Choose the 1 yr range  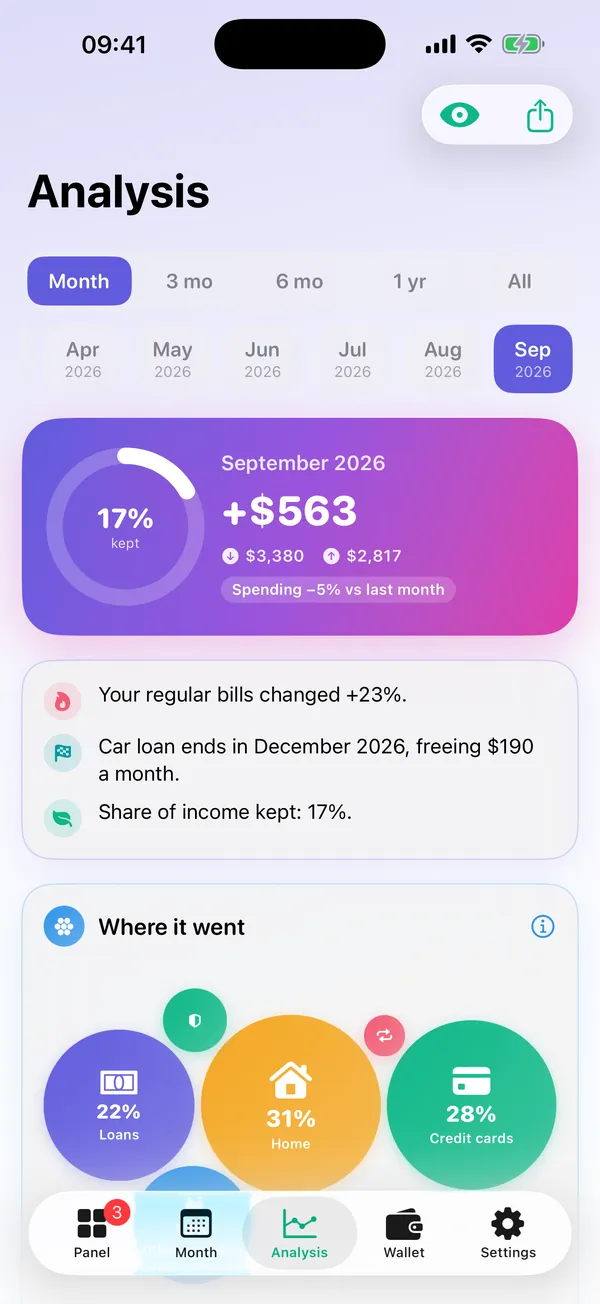click(x=410, y=281)
